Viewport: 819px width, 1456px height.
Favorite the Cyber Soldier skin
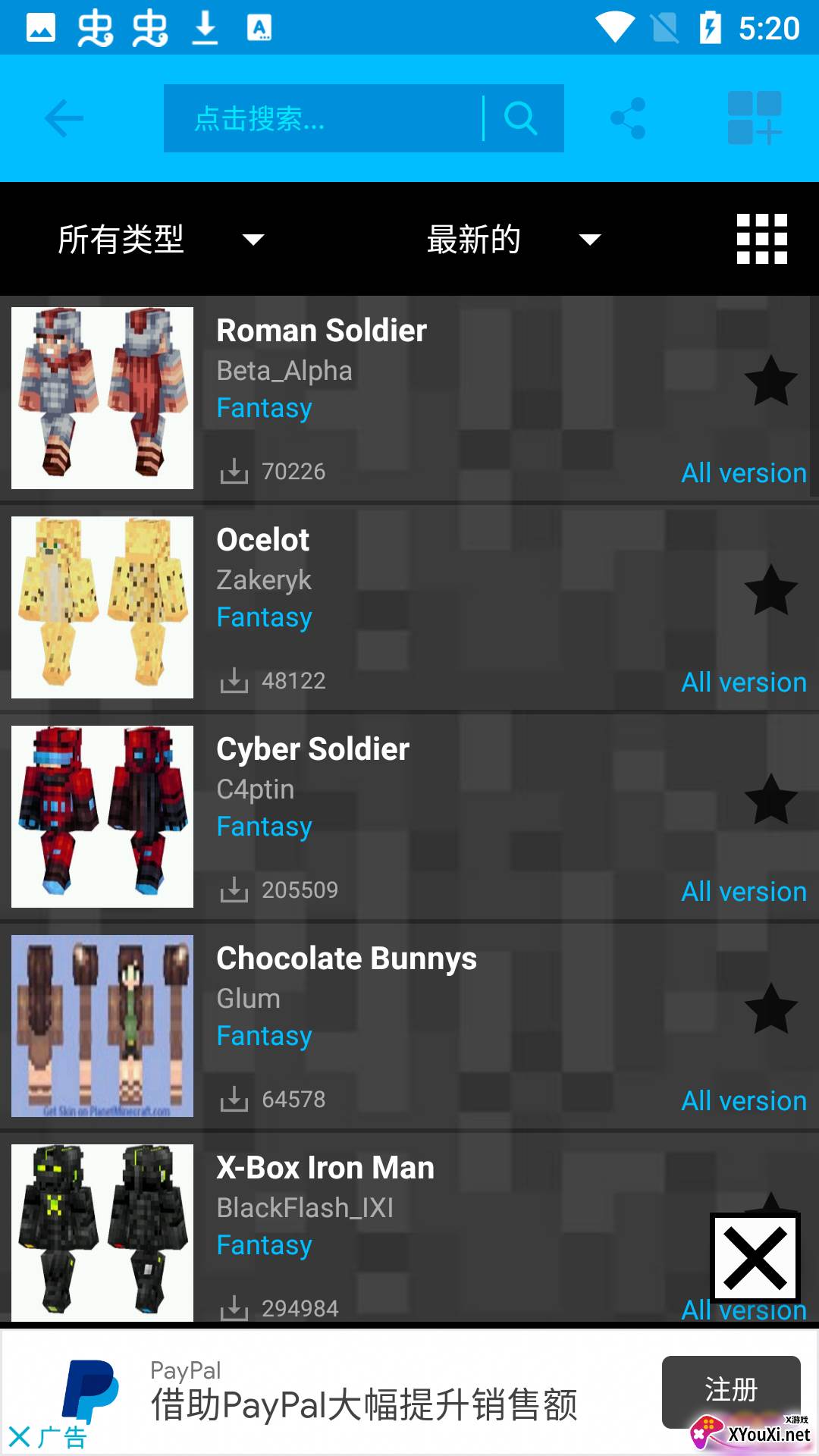(x=770, y=799)
